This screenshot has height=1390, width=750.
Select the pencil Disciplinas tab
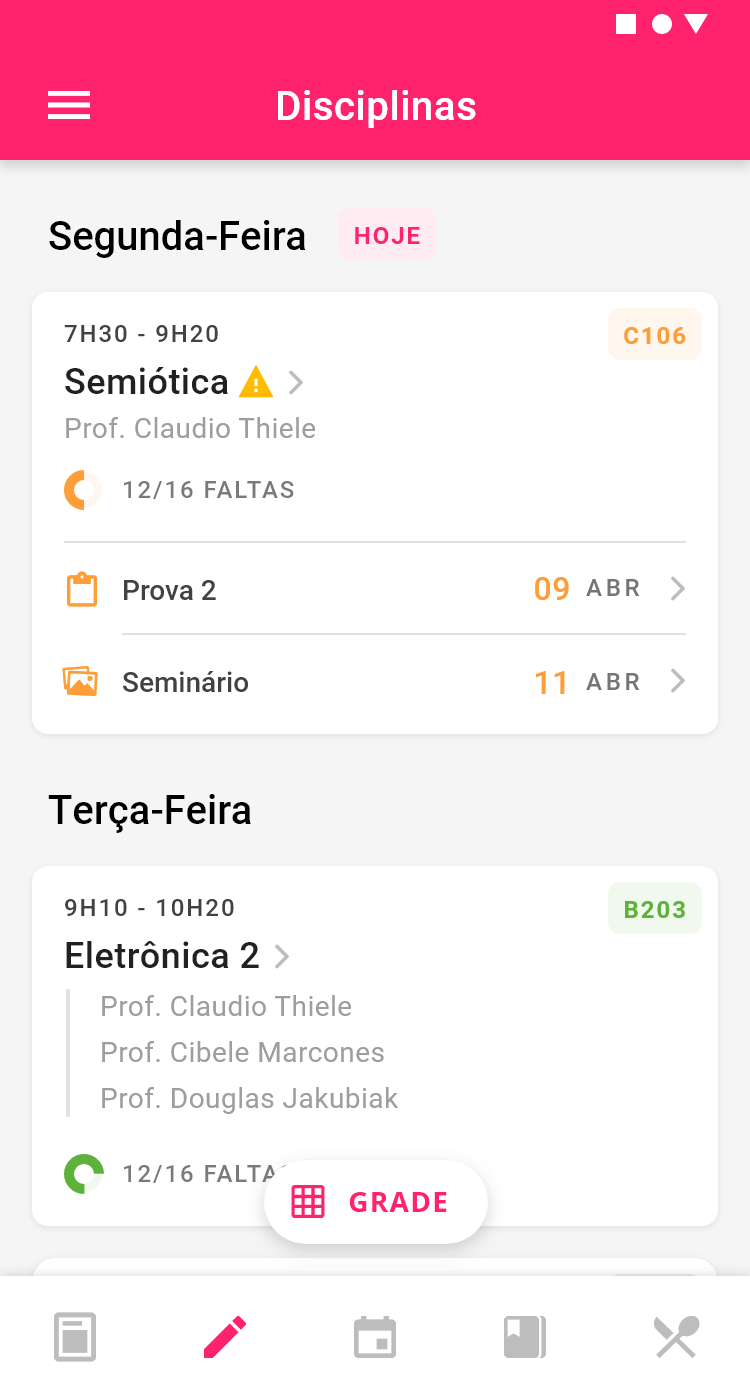click(225, 1336)
